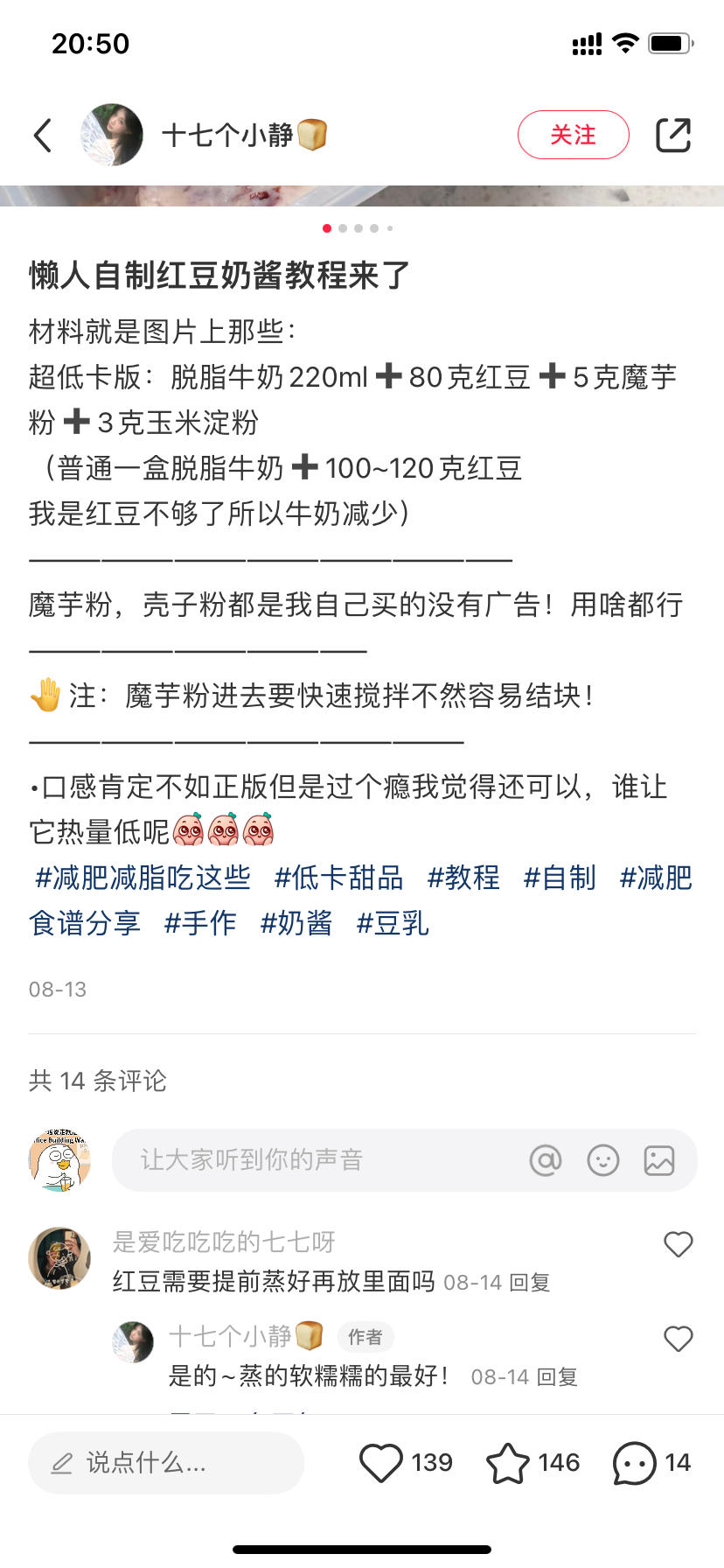
Task: Like the comment by 是爱吃吃吃的七七呀
Action: pos(678,1244)
